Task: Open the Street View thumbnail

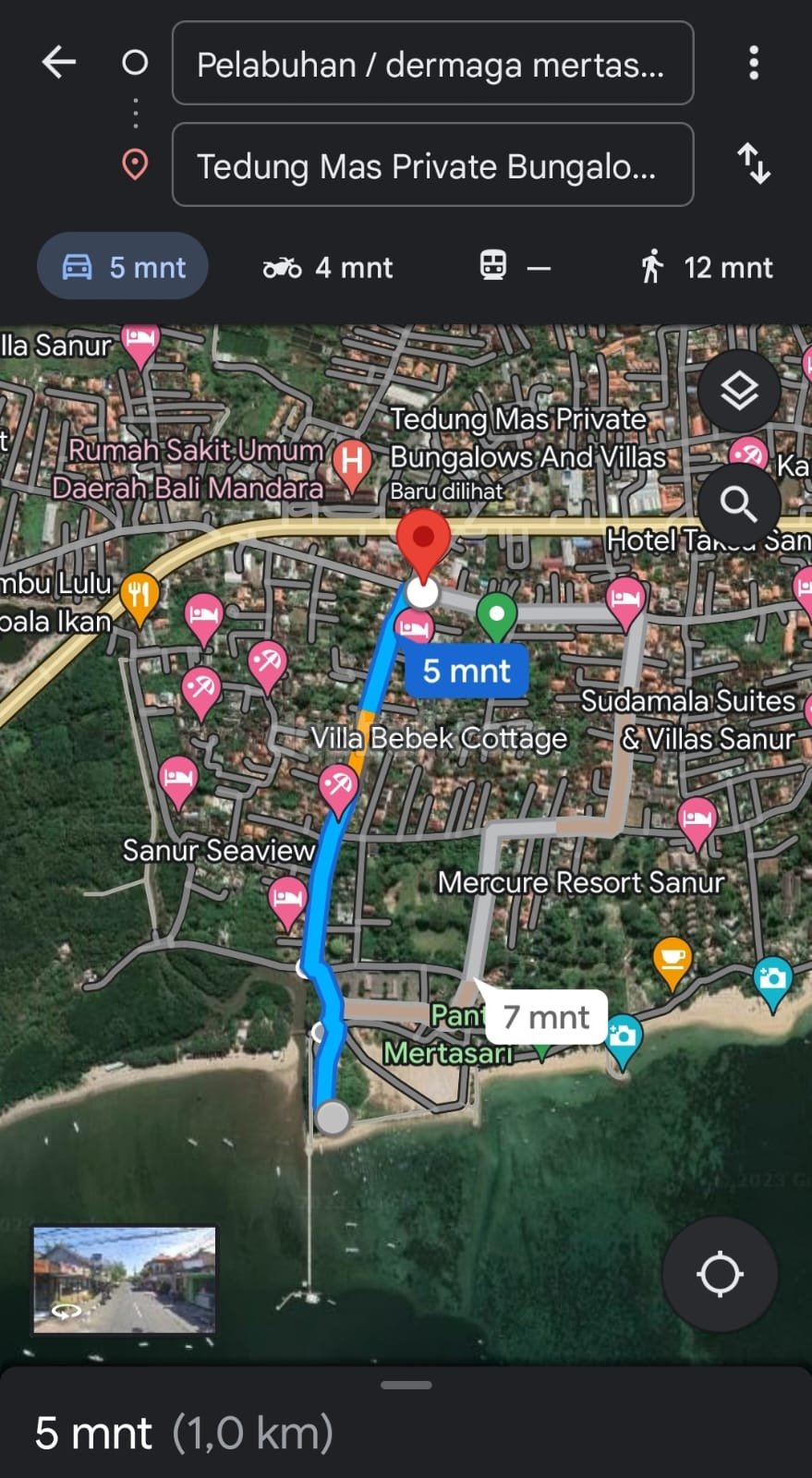Action: point(124,1279)
